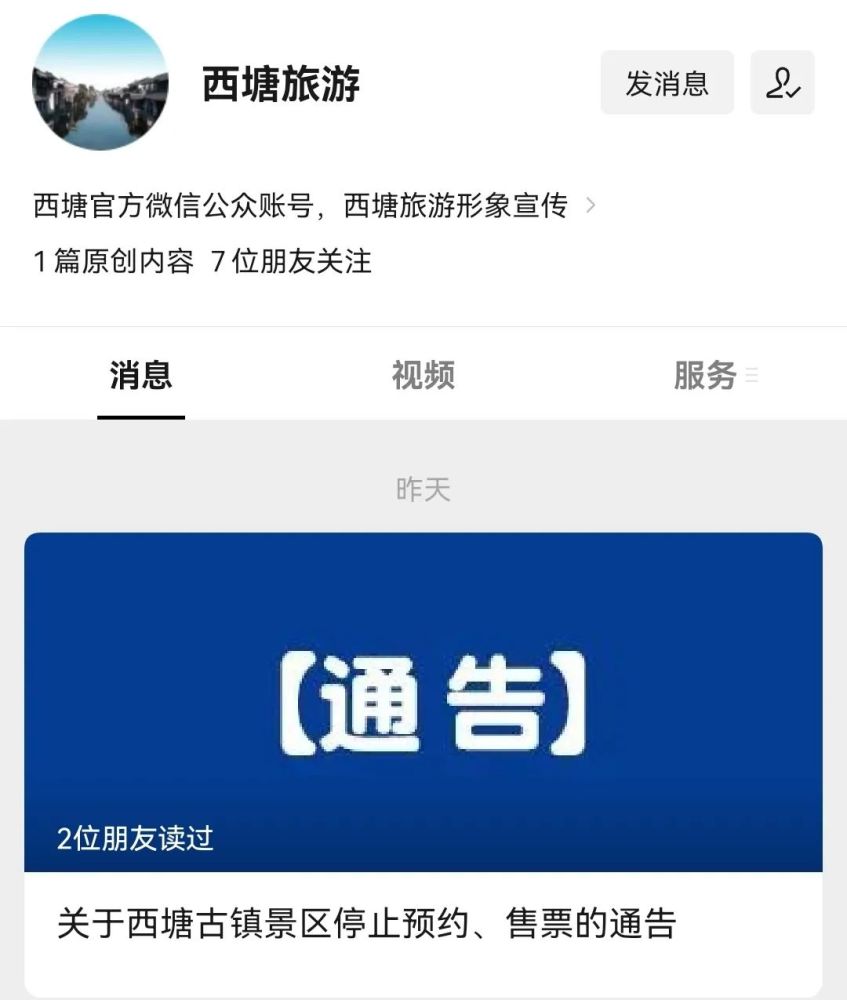Switch to the 视频 tab
The width and height of the screenshot is (847, 1000).
point(423,376)
